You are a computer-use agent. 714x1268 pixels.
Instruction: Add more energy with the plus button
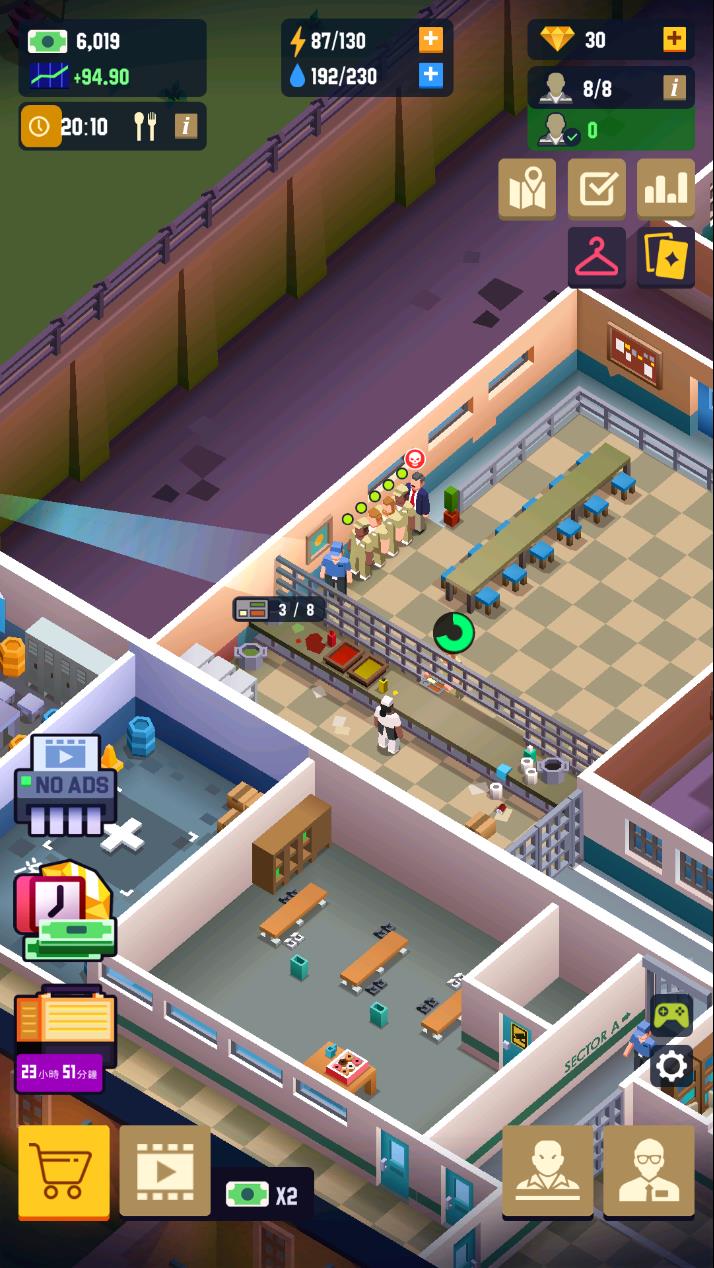point(431,41)
